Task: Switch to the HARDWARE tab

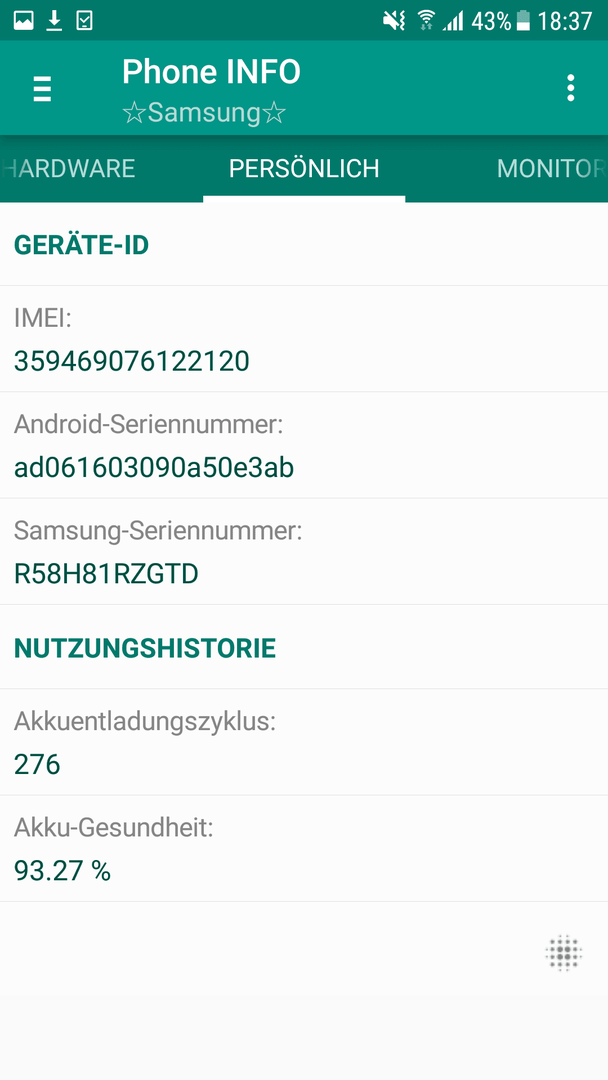Action: click(67, 169)
